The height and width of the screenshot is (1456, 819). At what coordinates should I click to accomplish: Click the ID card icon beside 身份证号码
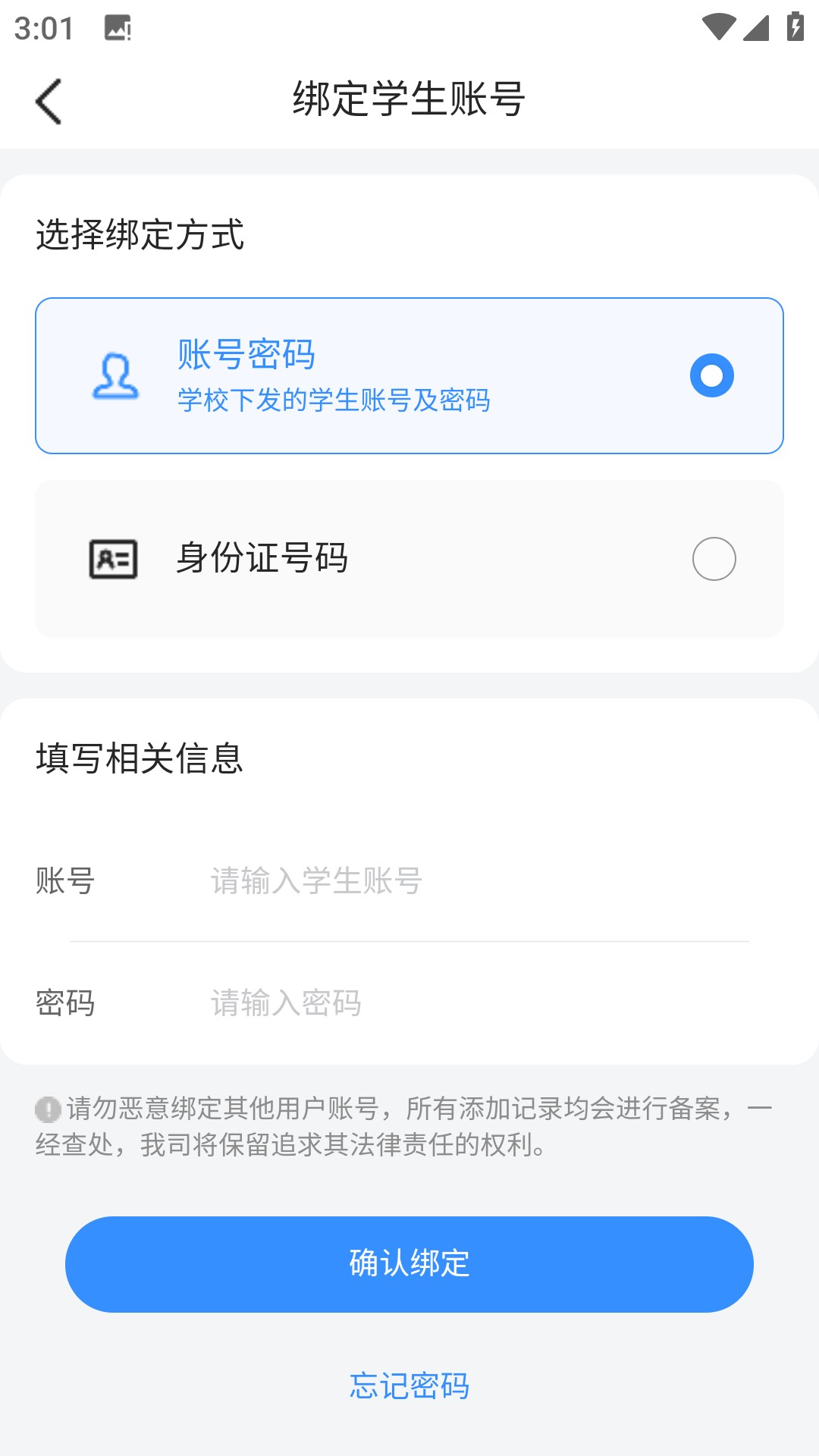coord(114,558)
